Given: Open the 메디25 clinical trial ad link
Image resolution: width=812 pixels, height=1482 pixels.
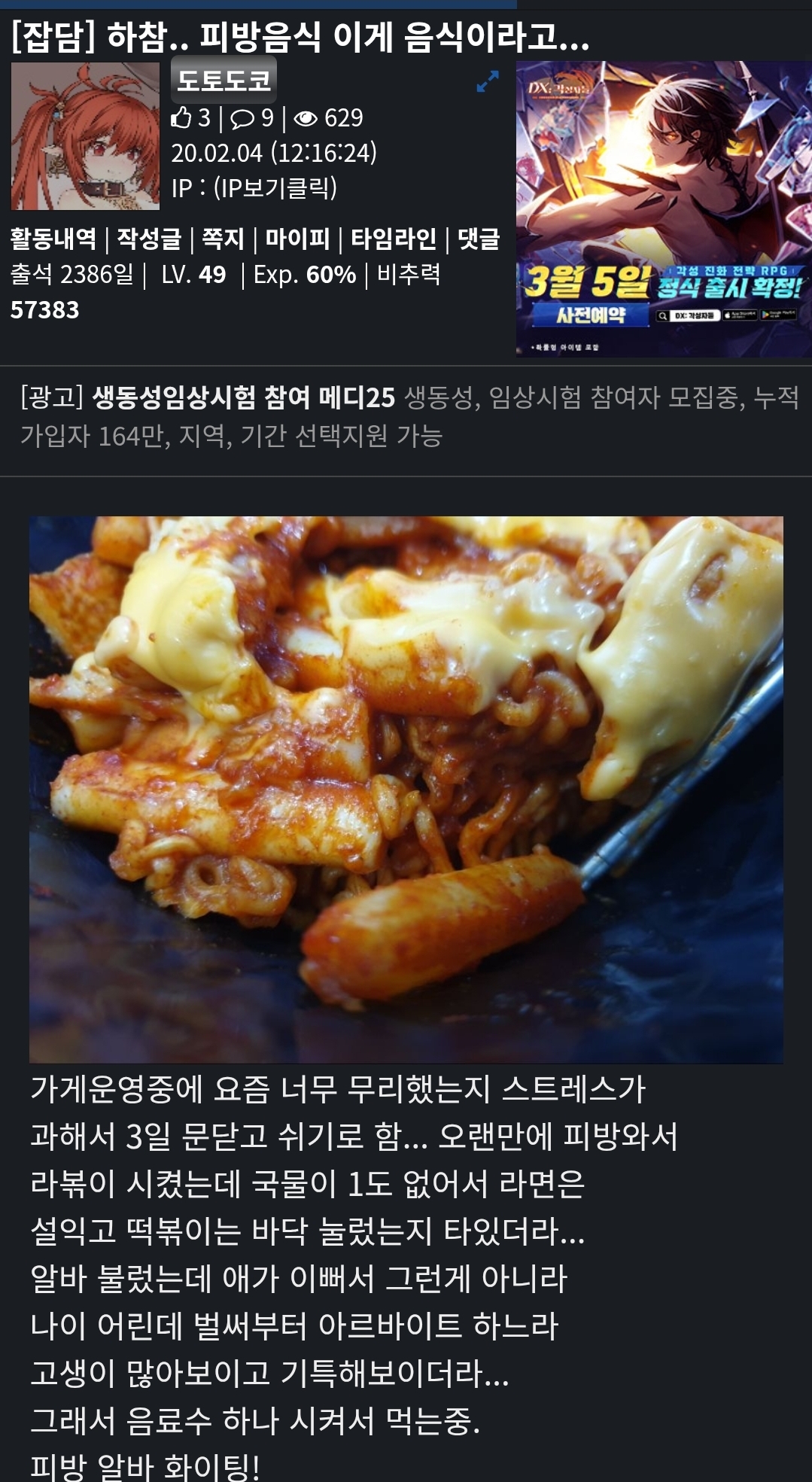Looking at the screenshot, I should pos(243,397).
